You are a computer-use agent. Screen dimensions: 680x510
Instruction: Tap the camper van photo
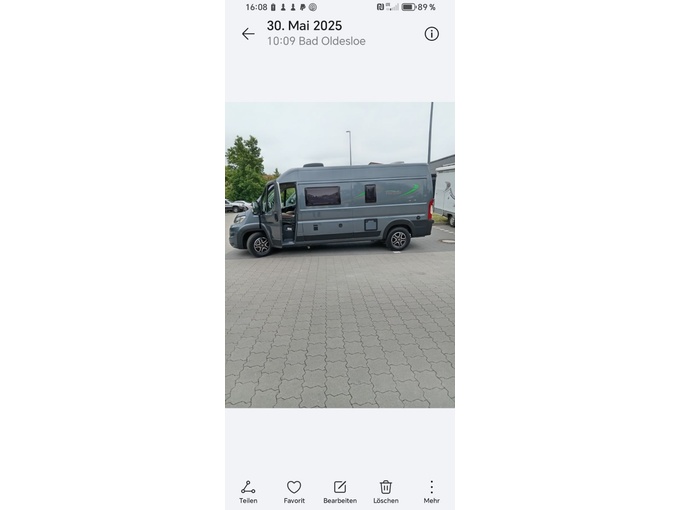click(x=340, y=254)
